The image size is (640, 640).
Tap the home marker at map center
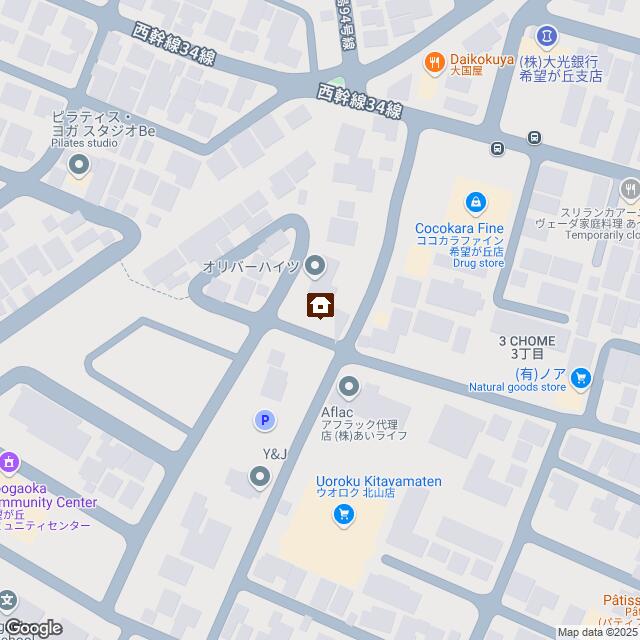[x=320, y=304]
